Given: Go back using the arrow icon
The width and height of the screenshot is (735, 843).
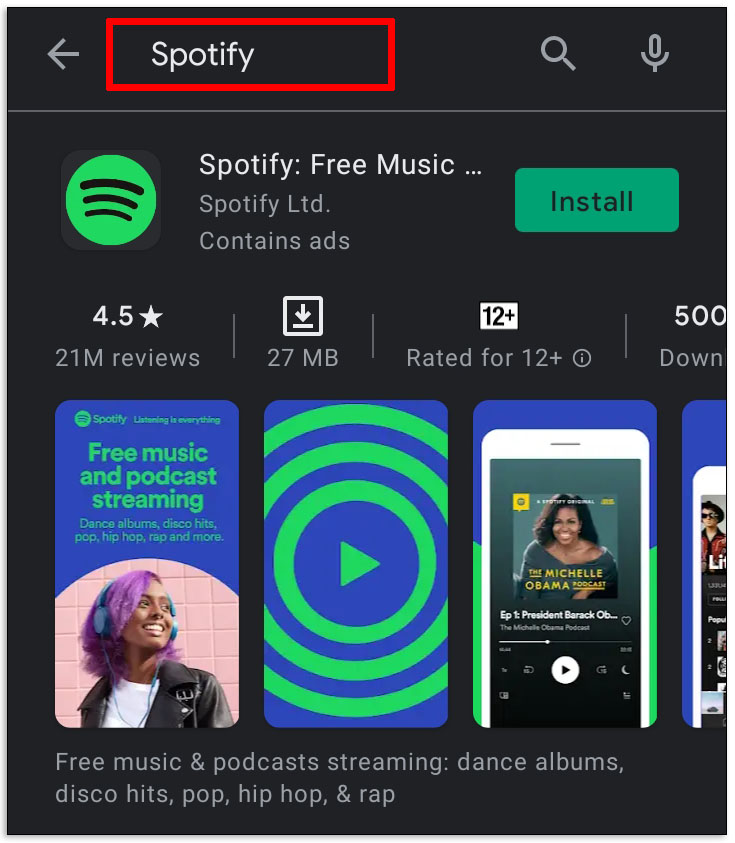Looking at the screenshot, I should tap(63, 54).
